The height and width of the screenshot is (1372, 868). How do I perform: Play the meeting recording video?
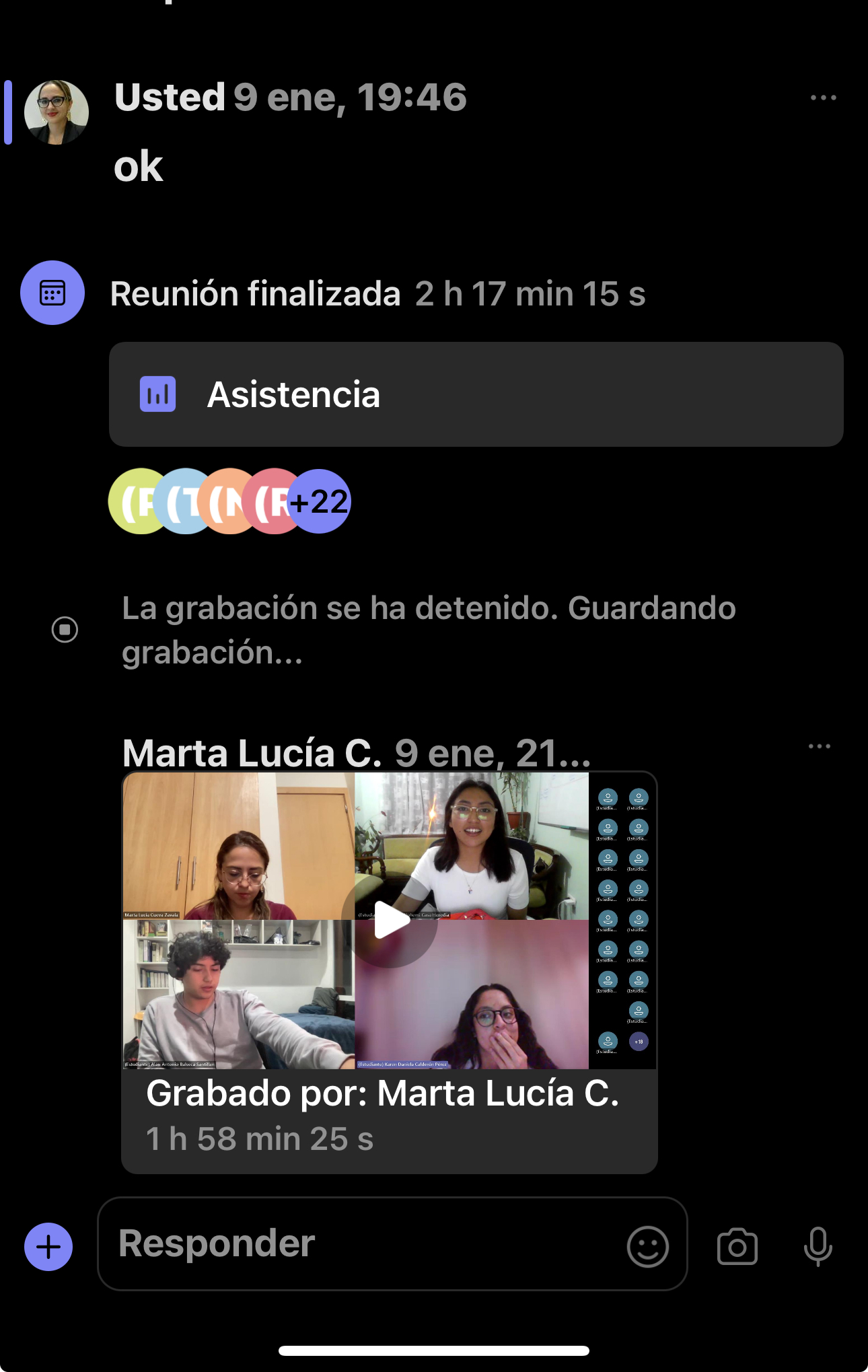pos(390,920)
